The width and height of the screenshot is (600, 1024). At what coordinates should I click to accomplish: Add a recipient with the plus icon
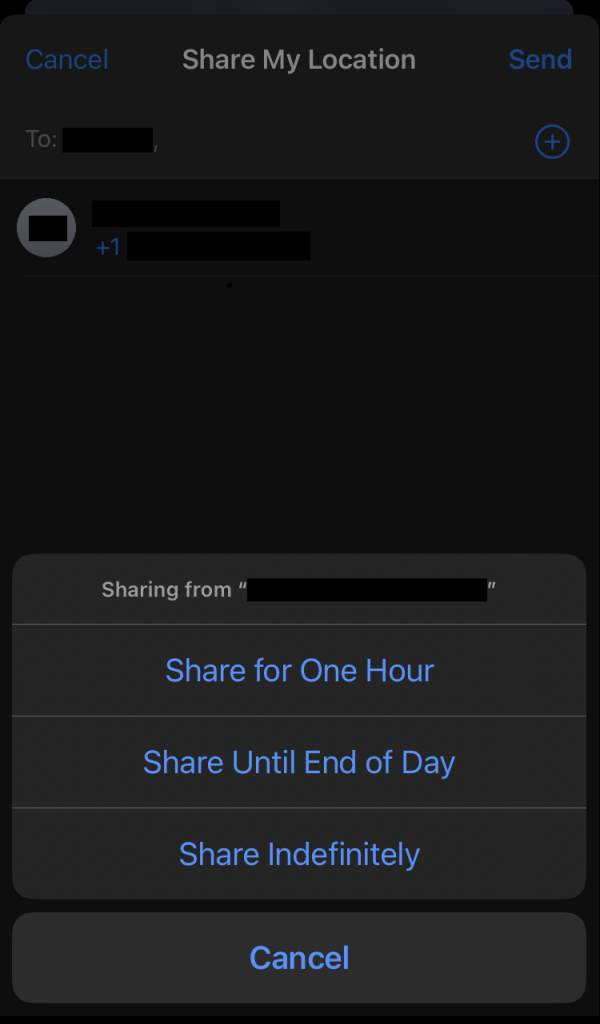pyautogui.click(x=552, y=142)
